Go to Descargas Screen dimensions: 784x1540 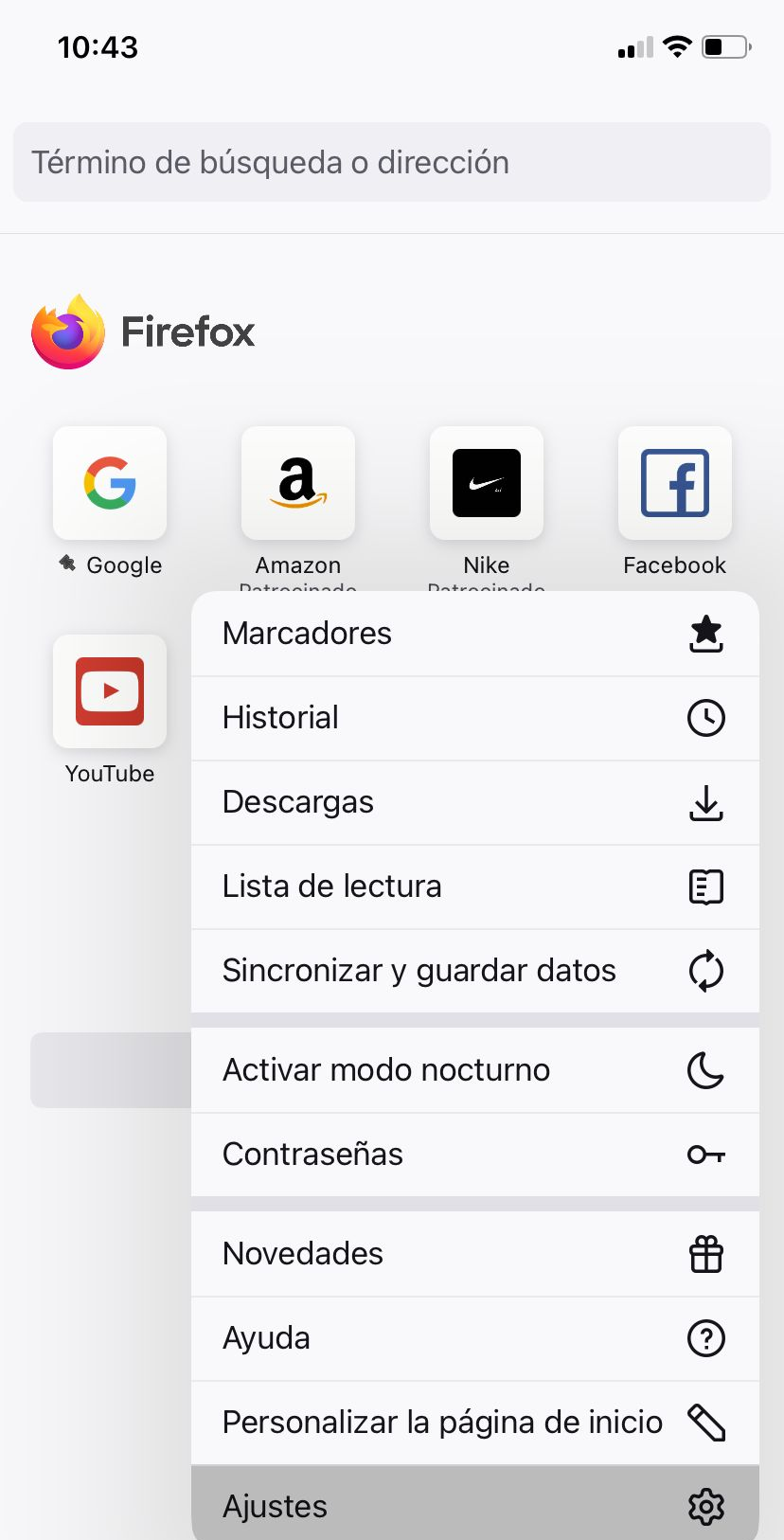474,802
